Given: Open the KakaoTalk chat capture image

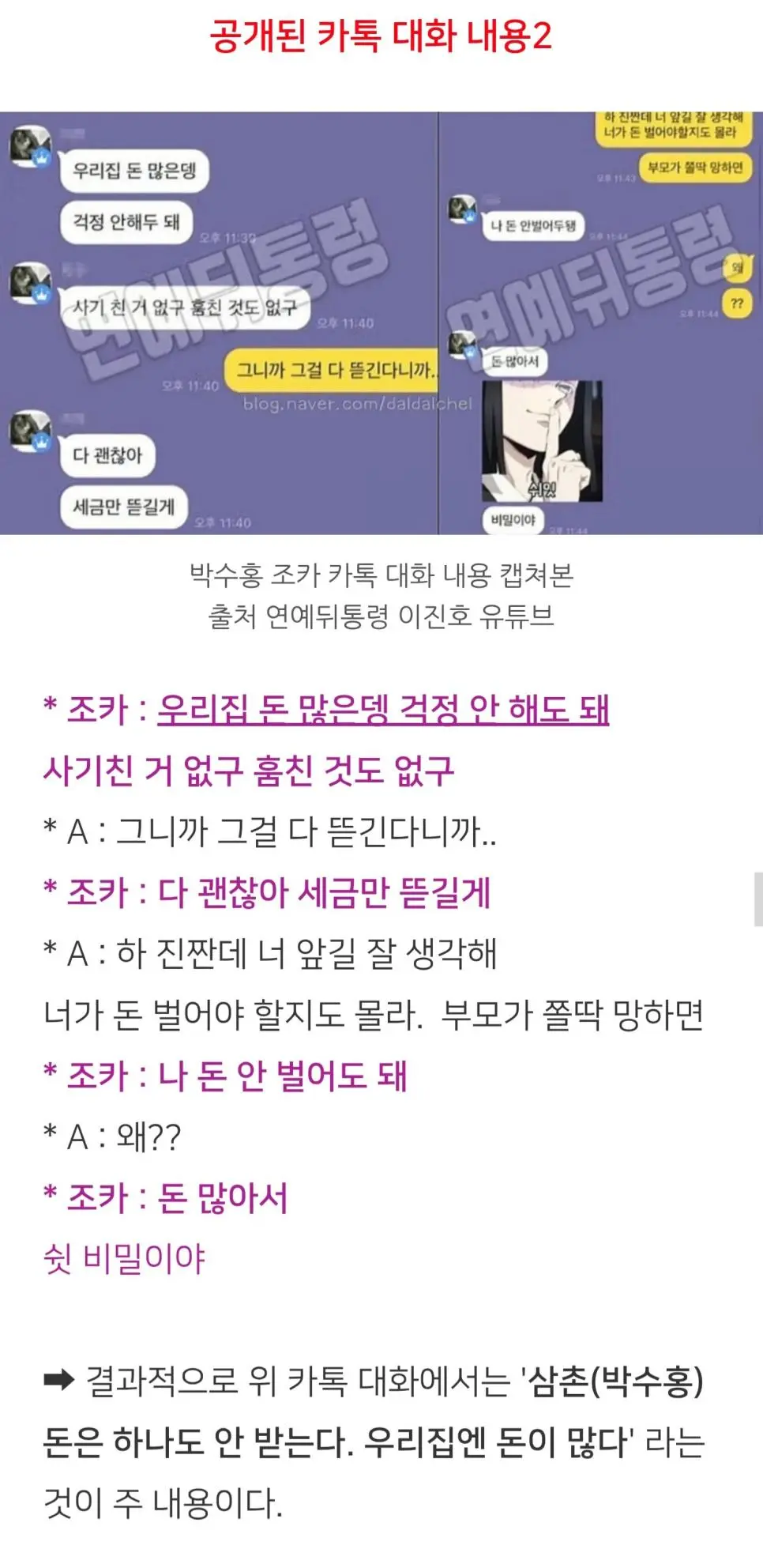Looking at the screenshot, I should pos(381,322).
